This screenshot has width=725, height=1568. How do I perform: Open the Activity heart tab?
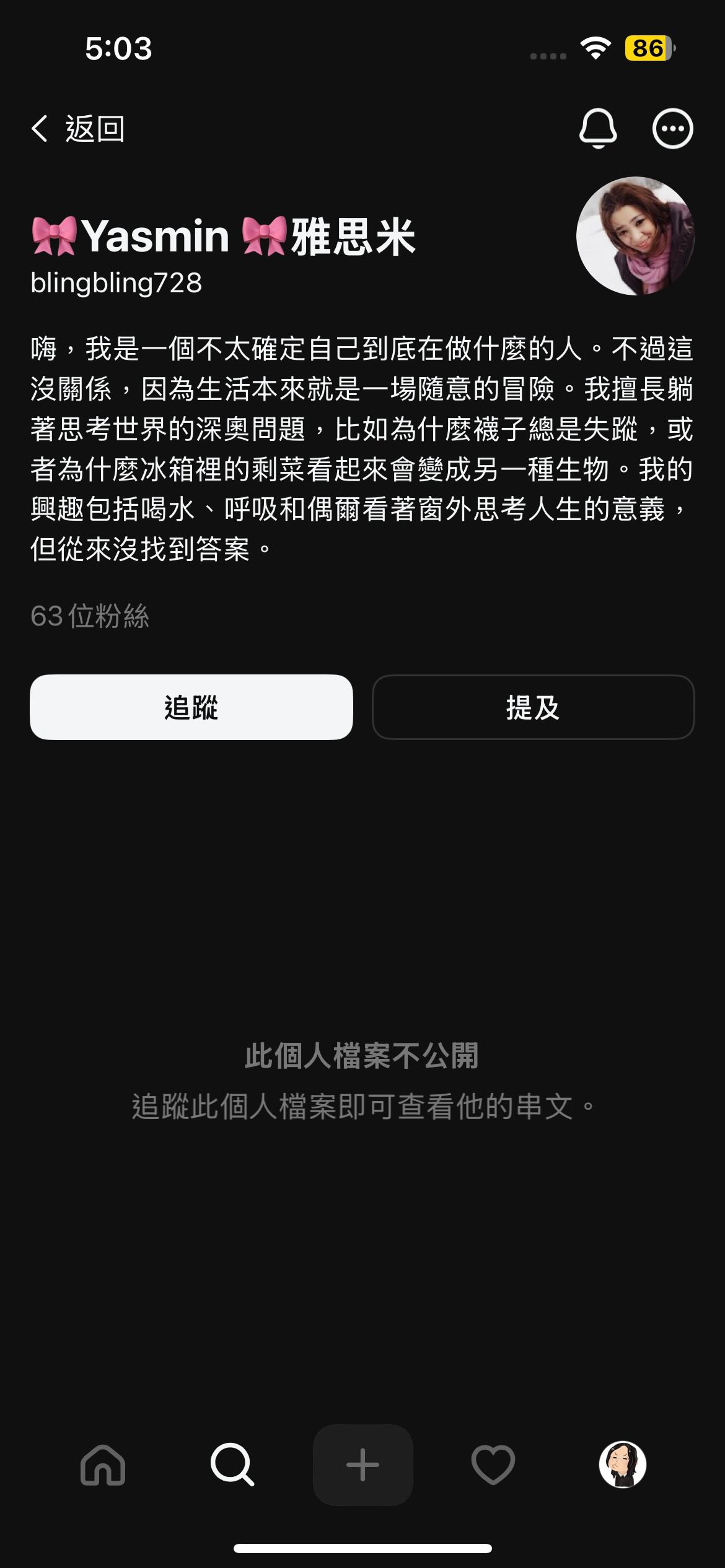[x=493, y=1465]
